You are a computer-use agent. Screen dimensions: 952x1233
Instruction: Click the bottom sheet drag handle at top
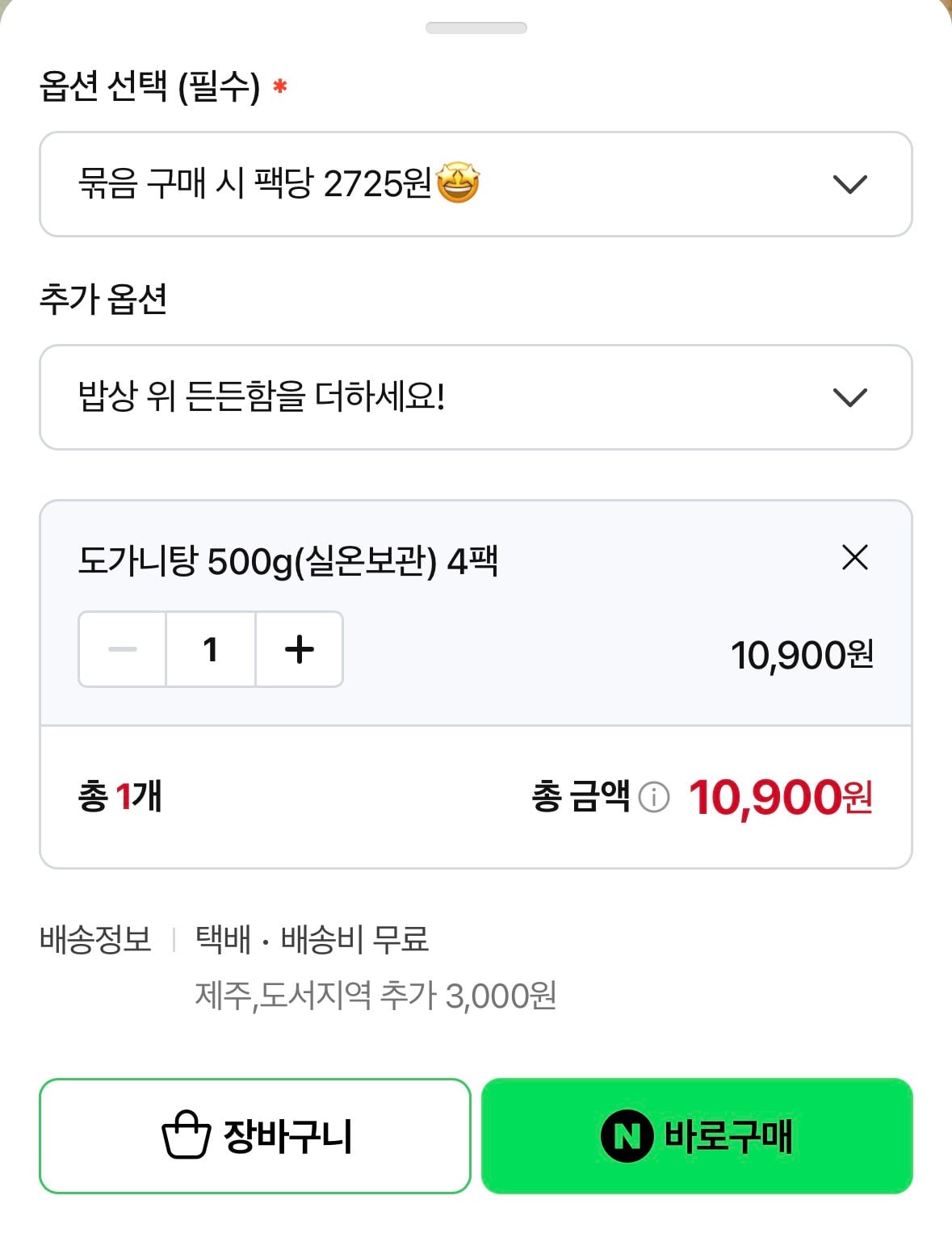476,27
